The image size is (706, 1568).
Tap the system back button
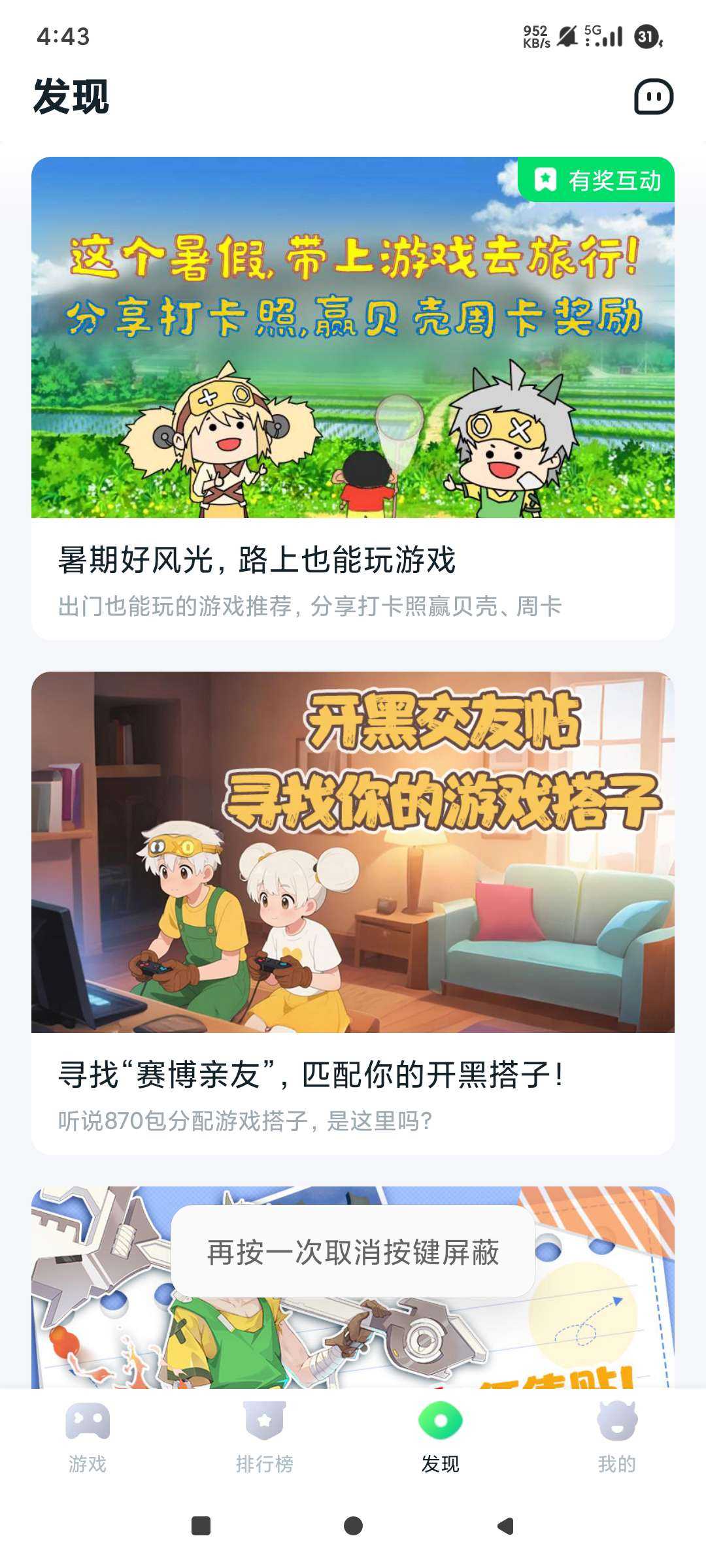[505, 1526]
